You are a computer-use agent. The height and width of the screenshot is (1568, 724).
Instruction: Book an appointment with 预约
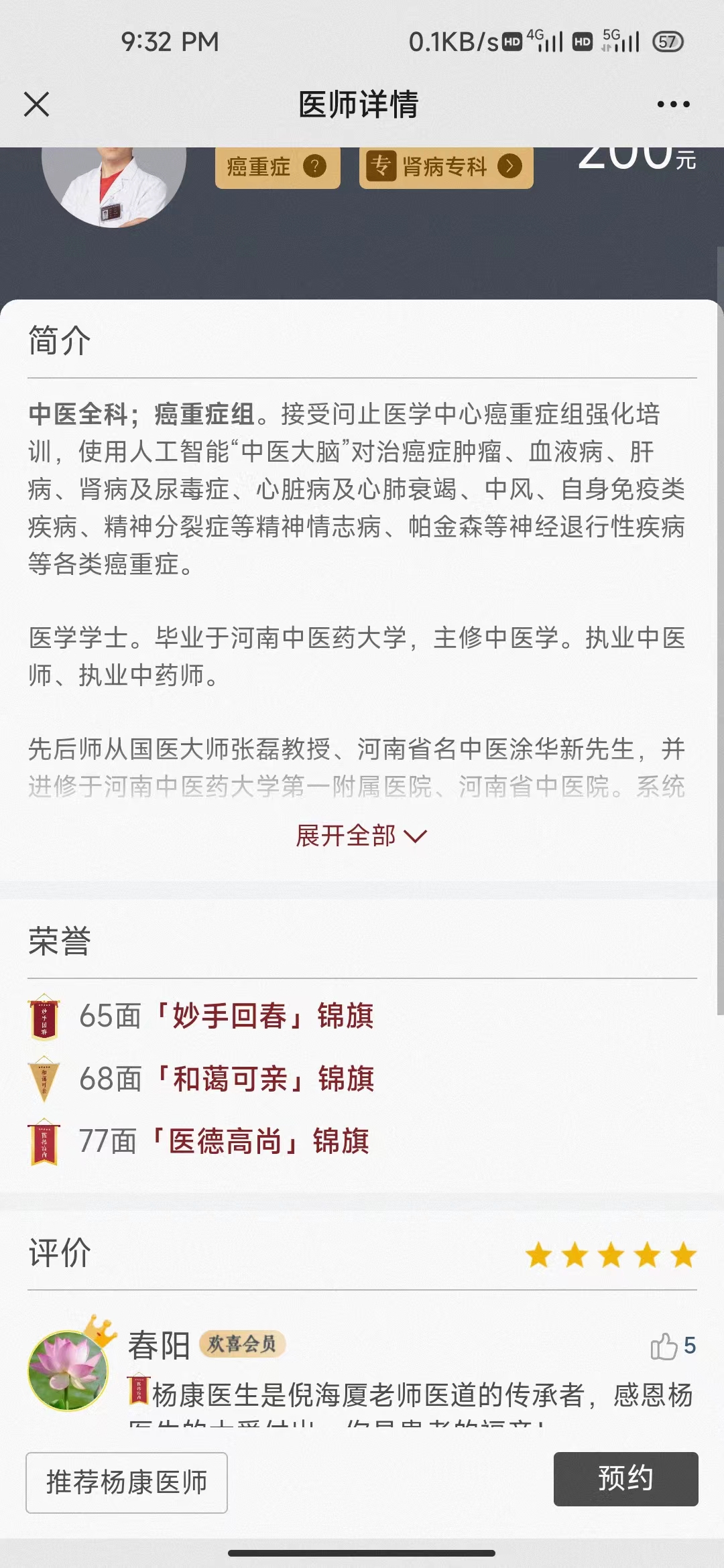625,1478
